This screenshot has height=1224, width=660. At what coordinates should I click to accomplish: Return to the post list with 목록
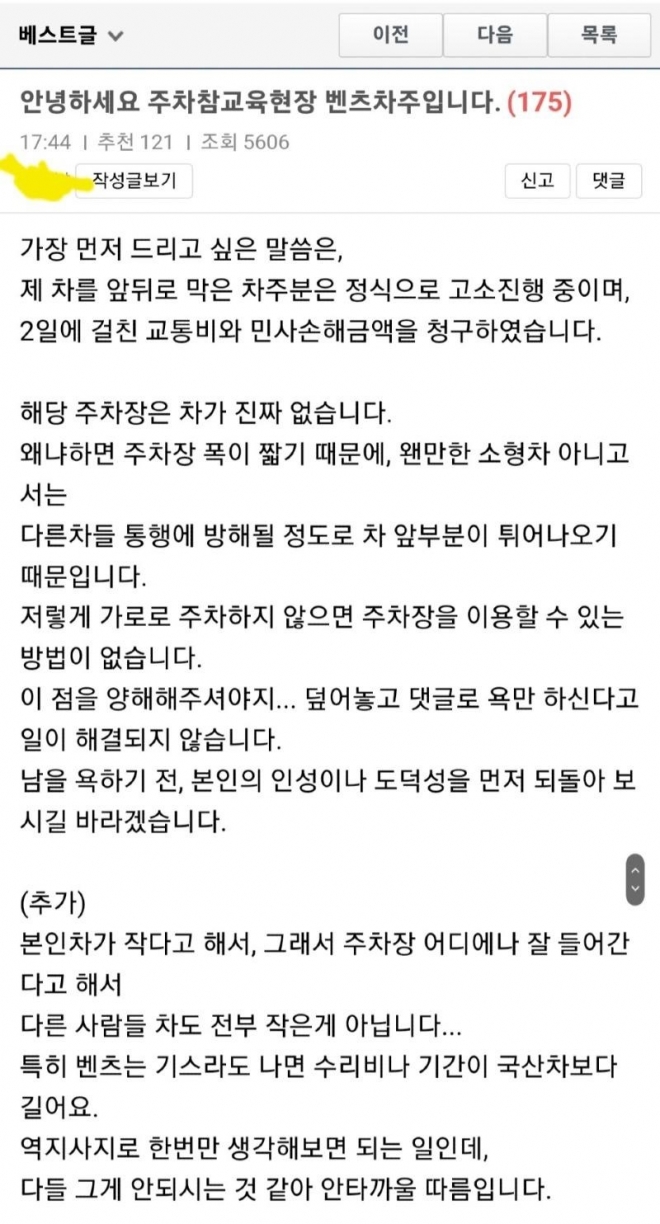(598, 35)
